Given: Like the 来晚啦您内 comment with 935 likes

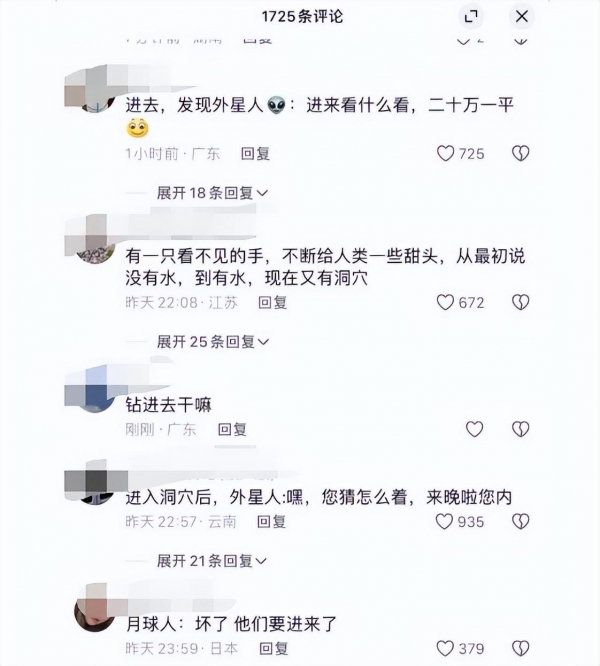Looking at the screenshot, I should point(446,522).
